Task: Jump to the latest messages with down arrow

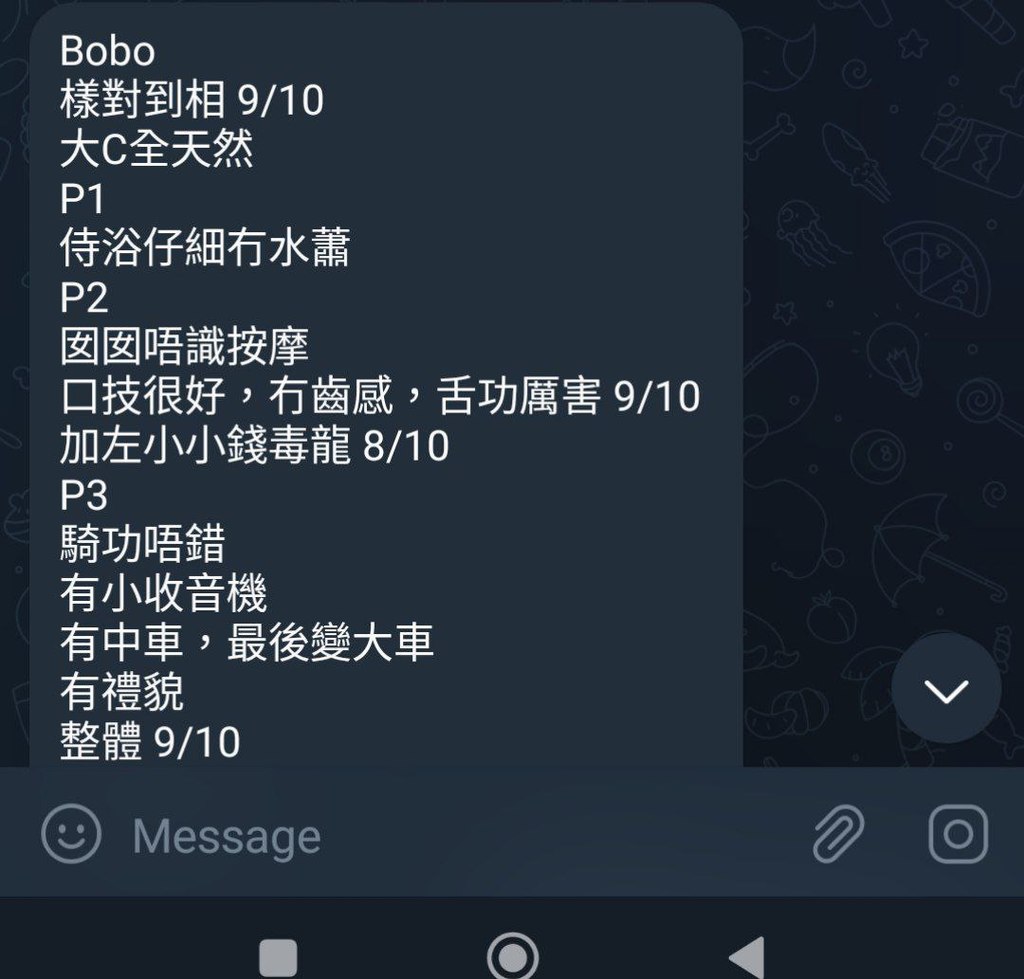Action: tap(946, 689)
